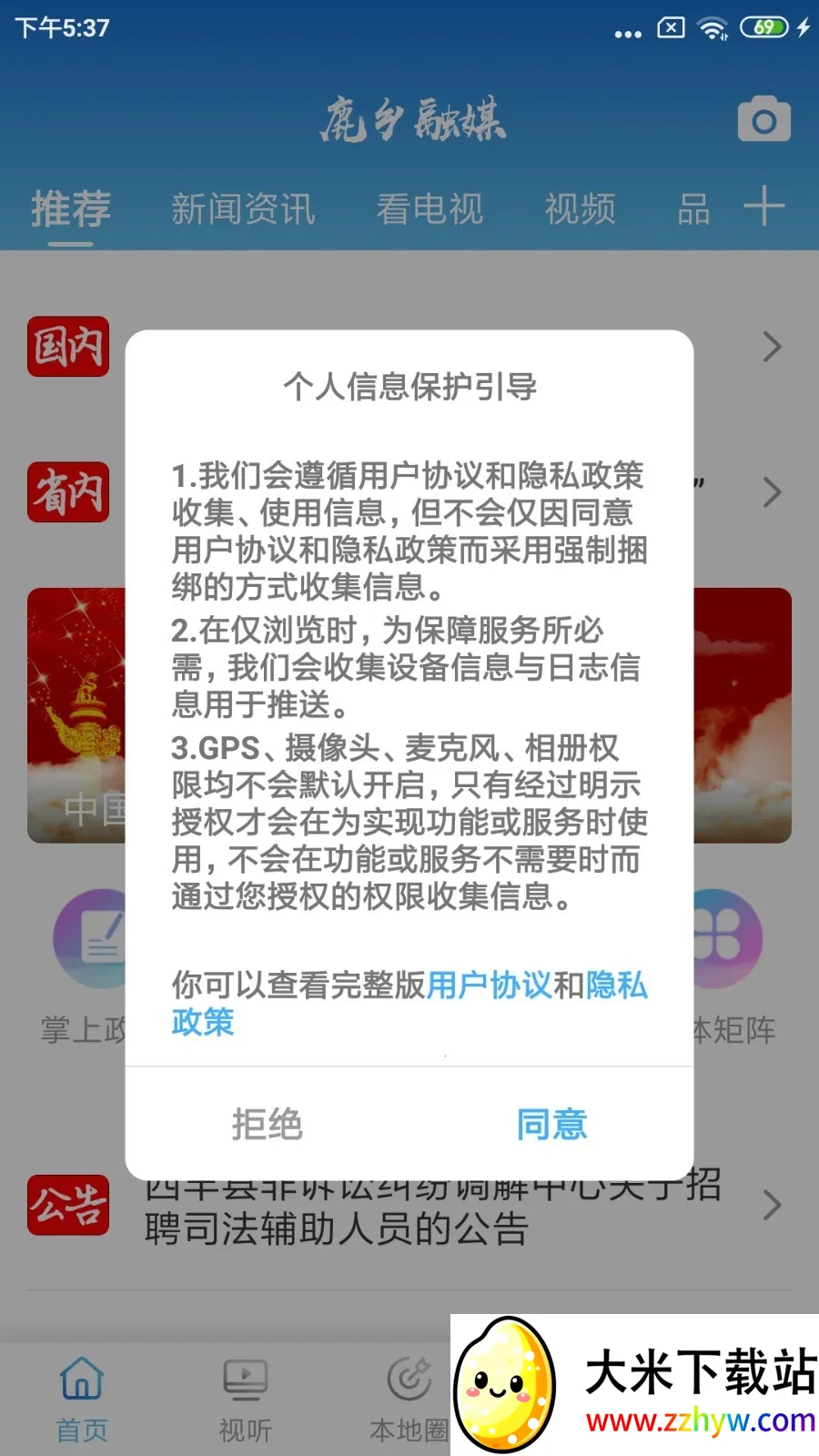Go to the 视听 bottom tab
Screen dimensions: 819x1456
pyautogui.click(x=245, y=1399)
